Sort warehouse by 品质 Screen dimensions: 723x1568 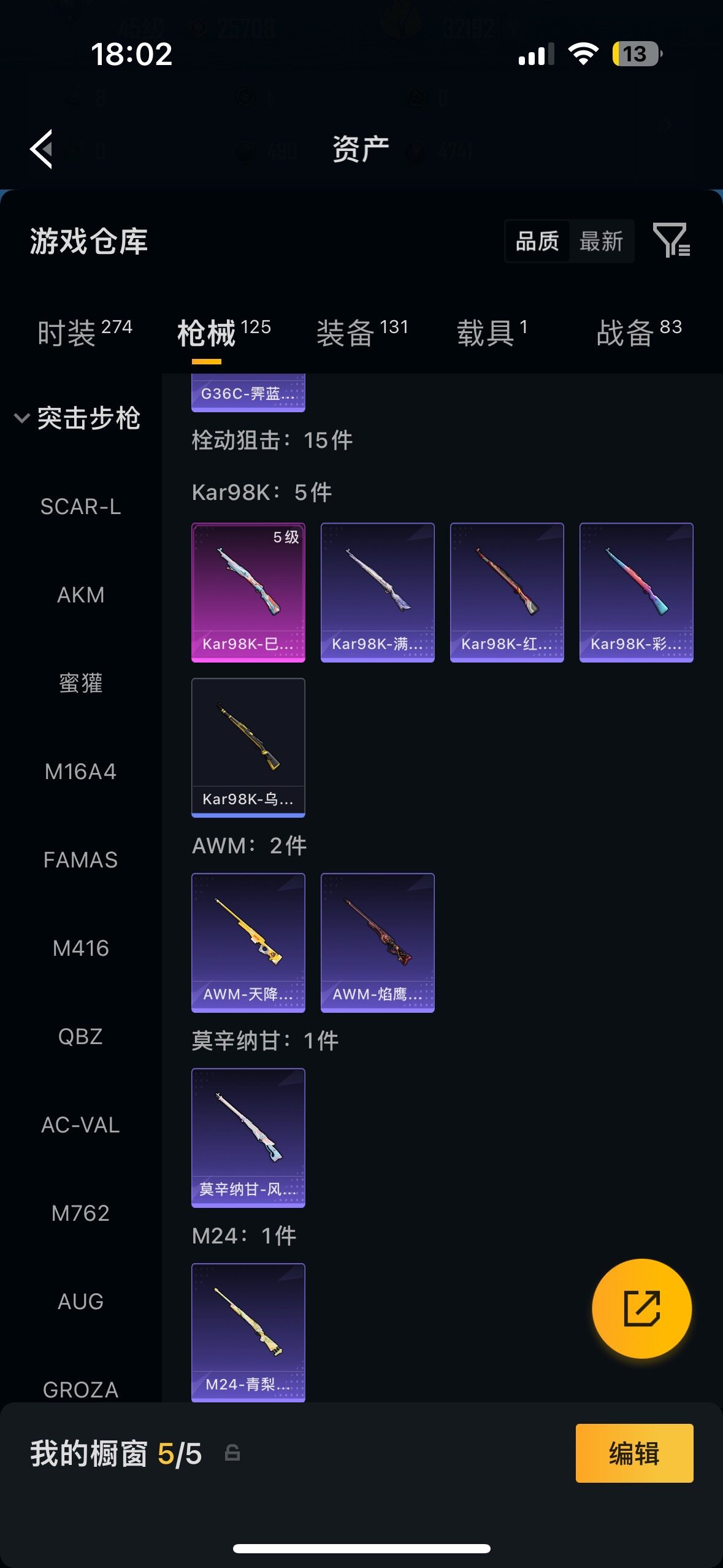click(x=537, y=241)
